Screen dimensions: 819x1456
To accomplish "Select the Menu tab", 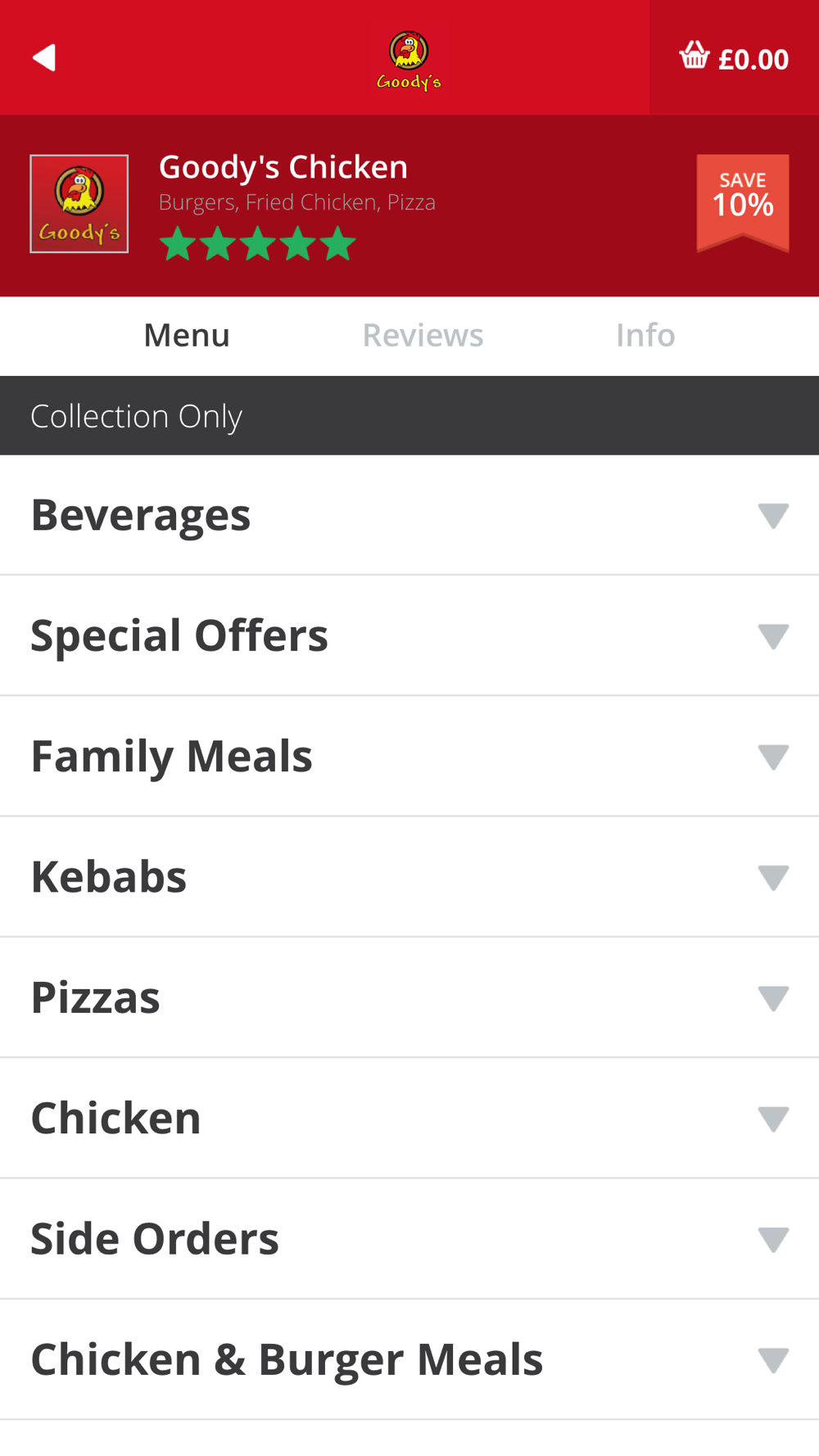I will point(187,336).
